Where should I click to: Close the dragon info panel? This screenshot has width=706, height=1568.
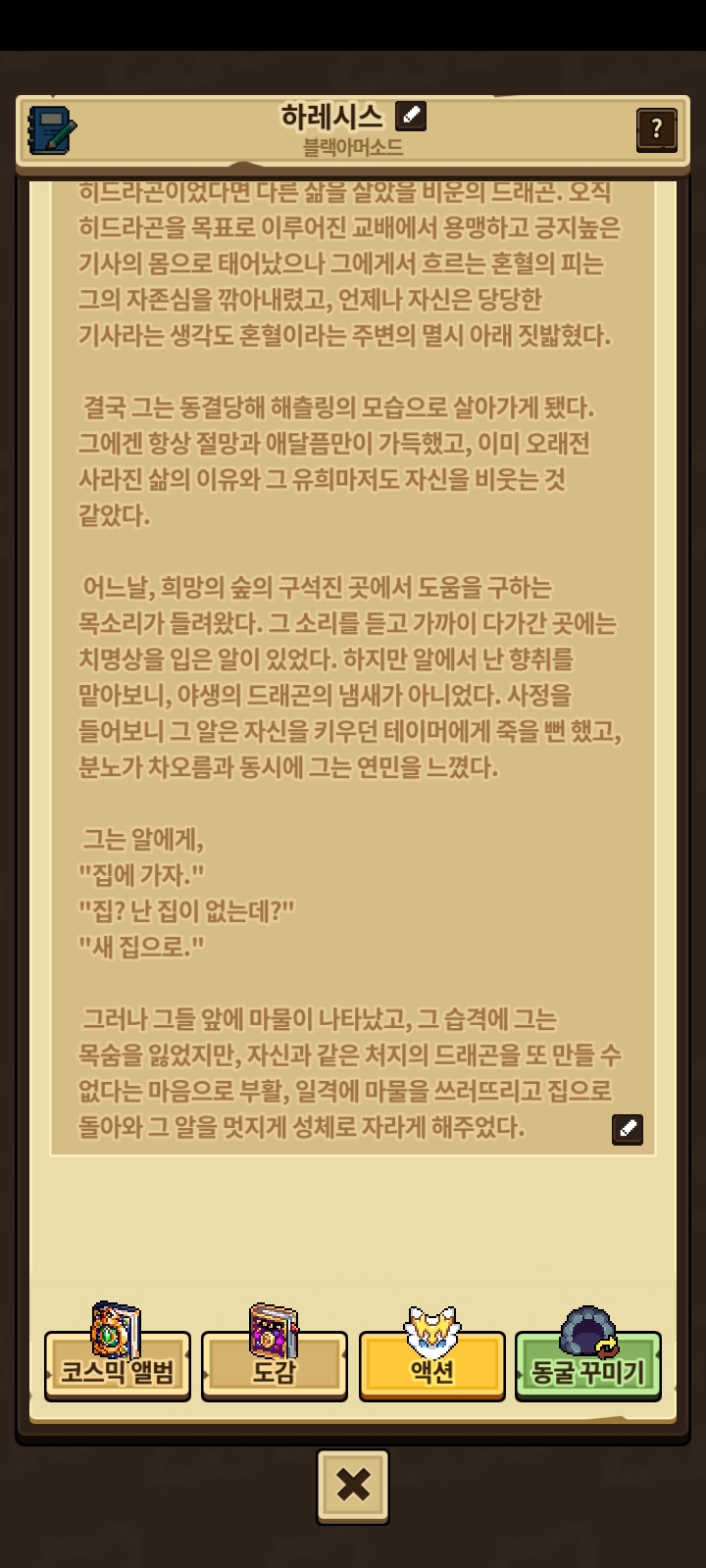[x=353, y=1487]
